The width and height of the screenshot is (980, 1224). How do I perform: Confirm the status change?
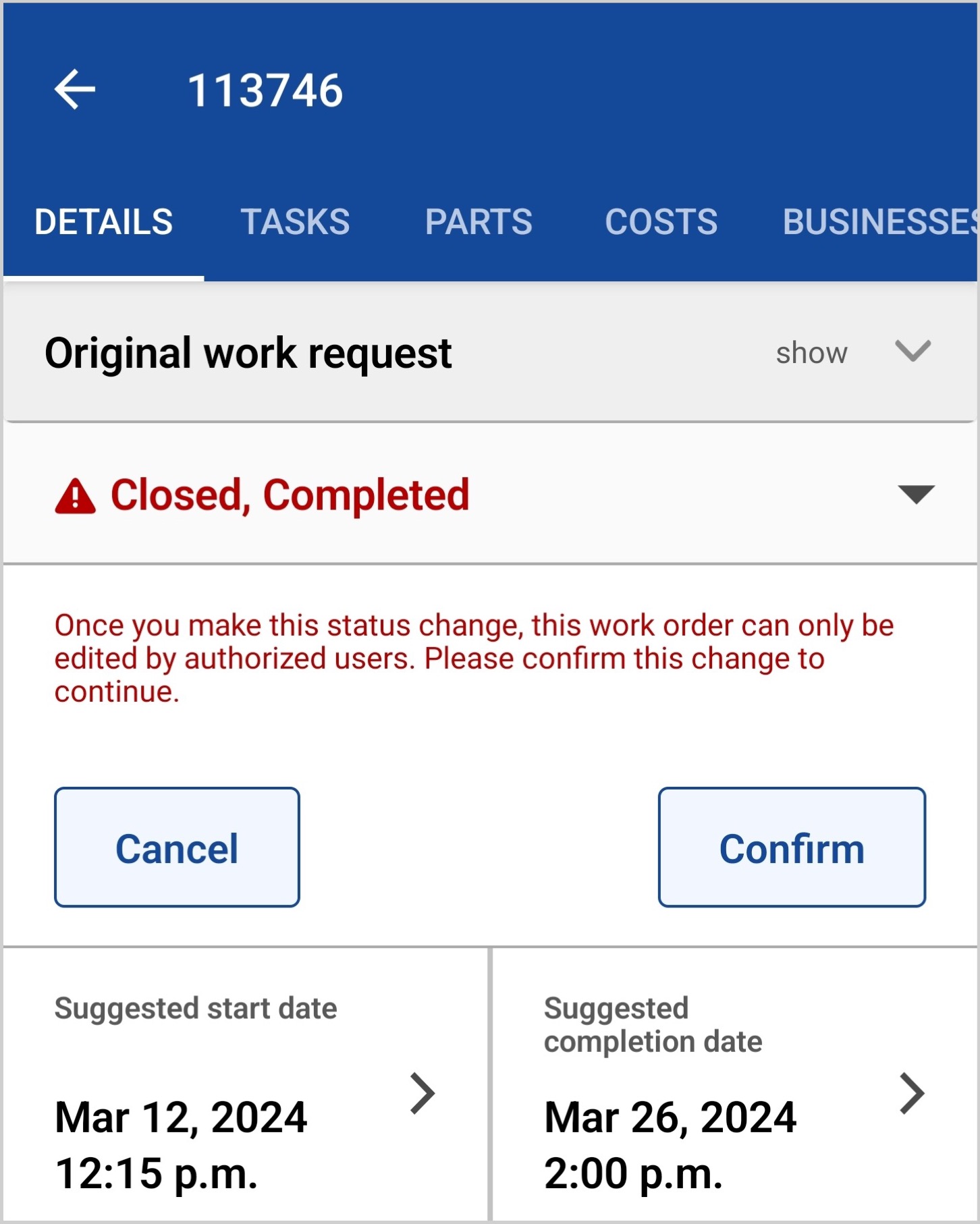pos(792,847)
